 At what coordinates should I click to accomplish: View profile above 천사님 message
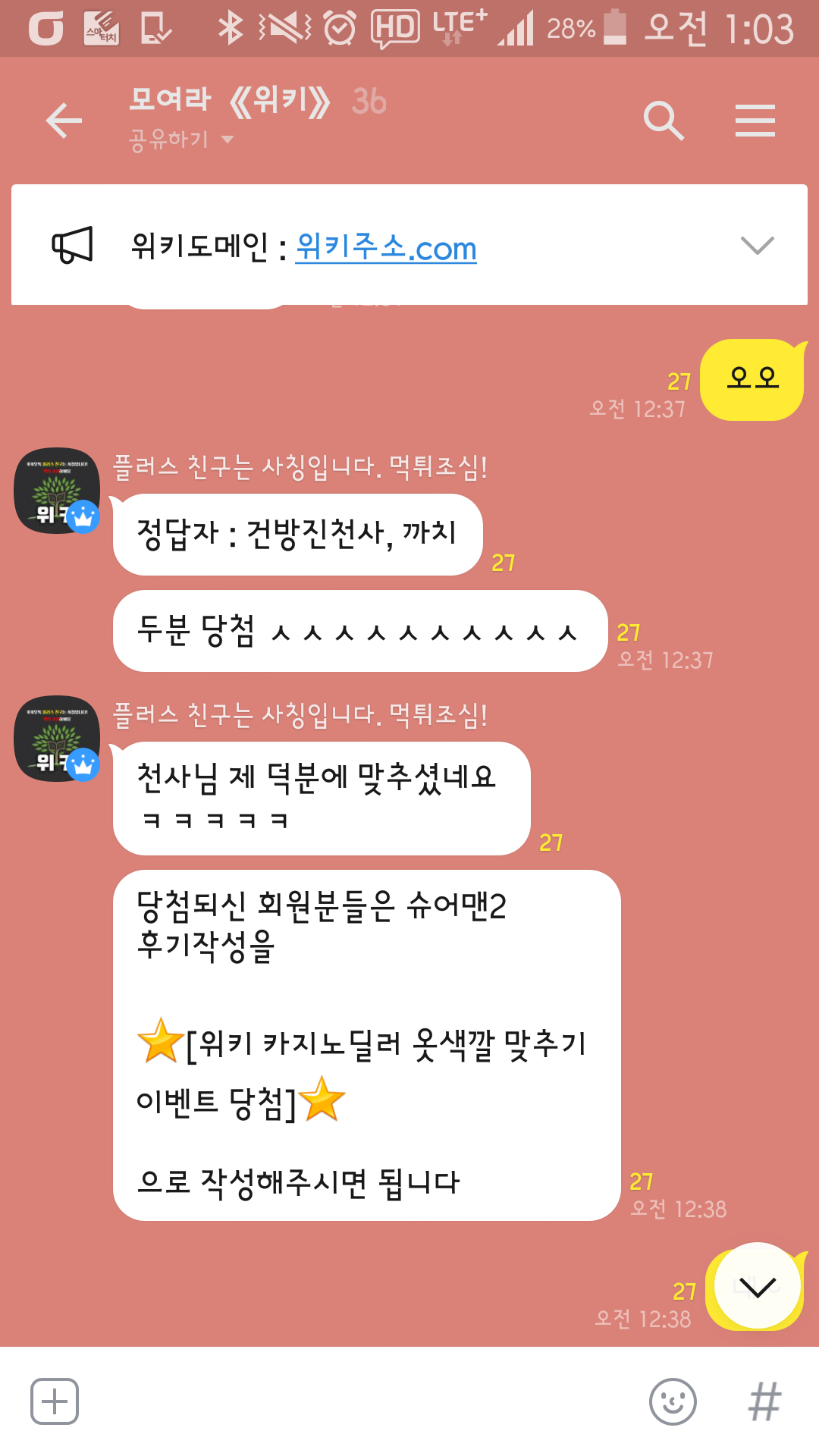pos(57,739)
